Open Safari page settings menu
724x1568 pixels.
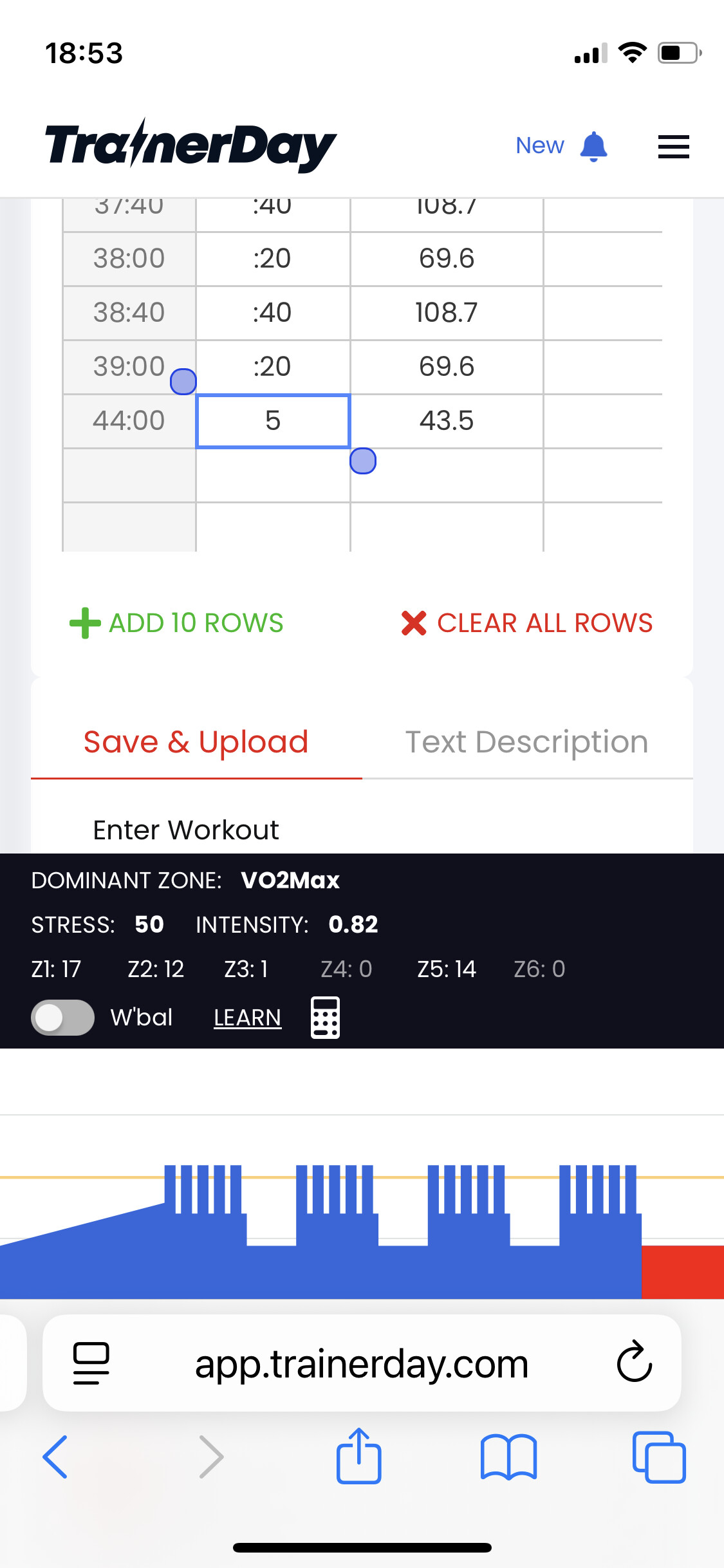point(91,1363)
